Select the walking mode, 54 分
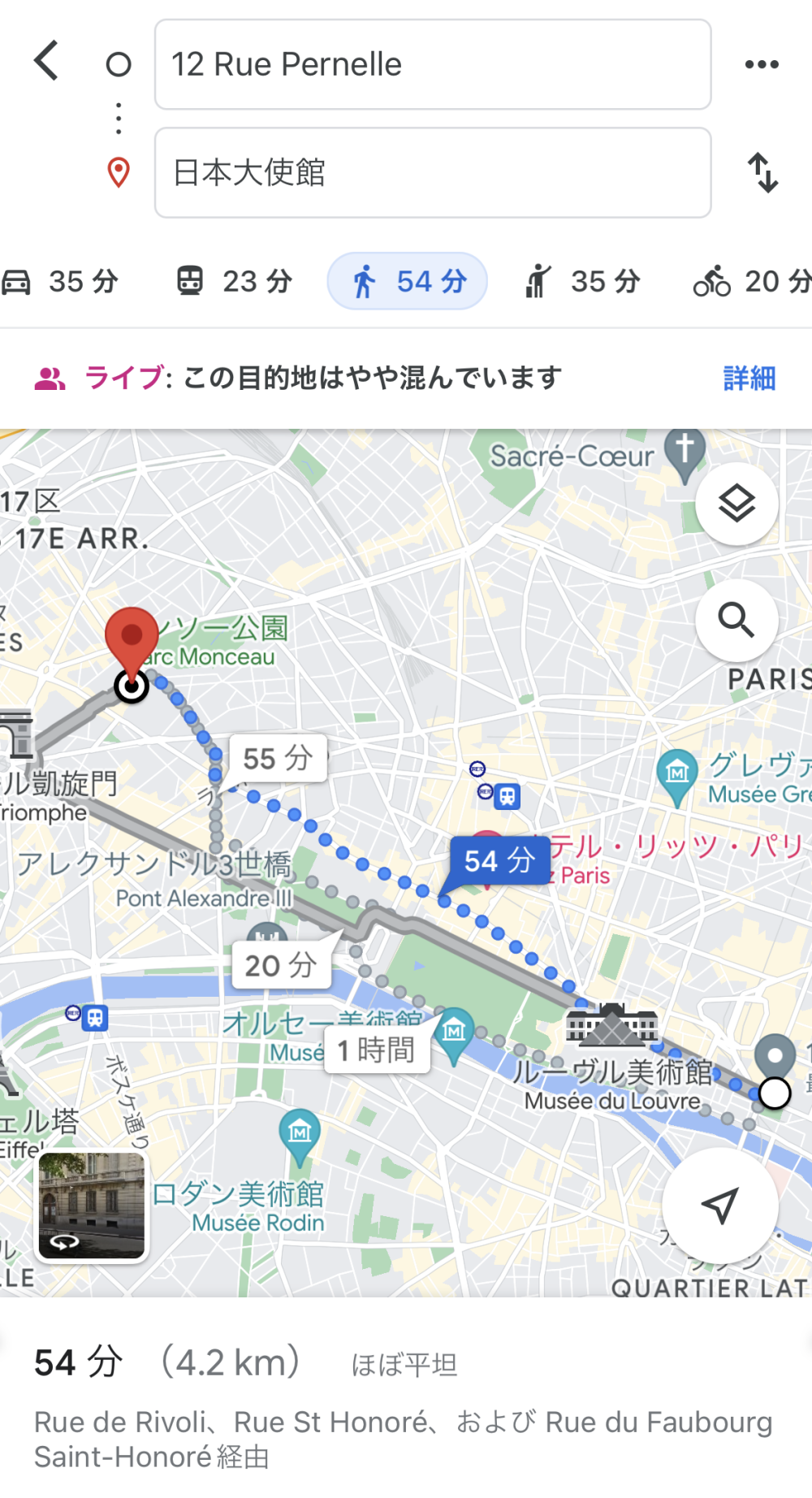Screen dimensions: 812x1498 pos(407,281)
